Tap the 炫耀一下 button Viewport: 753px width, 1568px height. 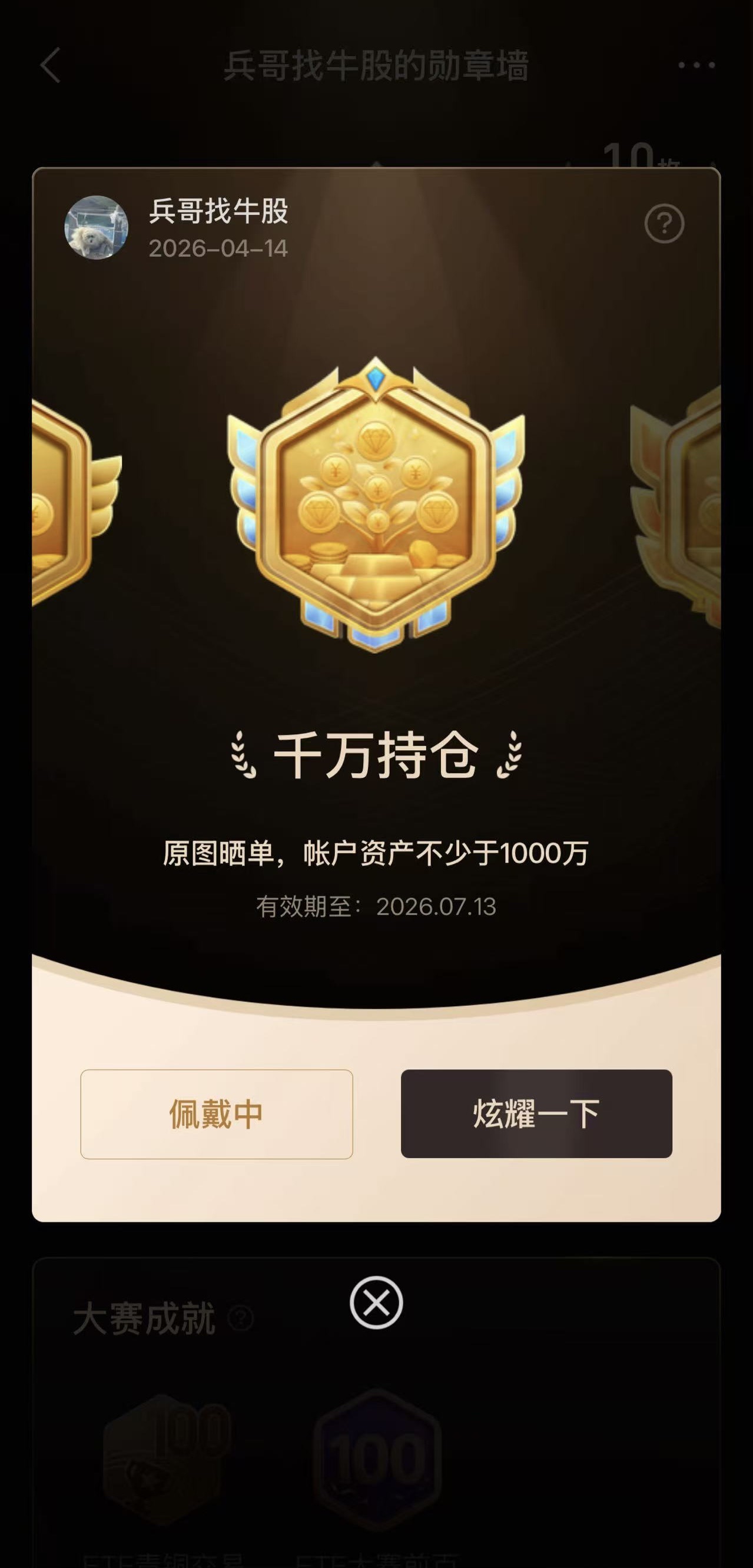(x=536, y=1113)
